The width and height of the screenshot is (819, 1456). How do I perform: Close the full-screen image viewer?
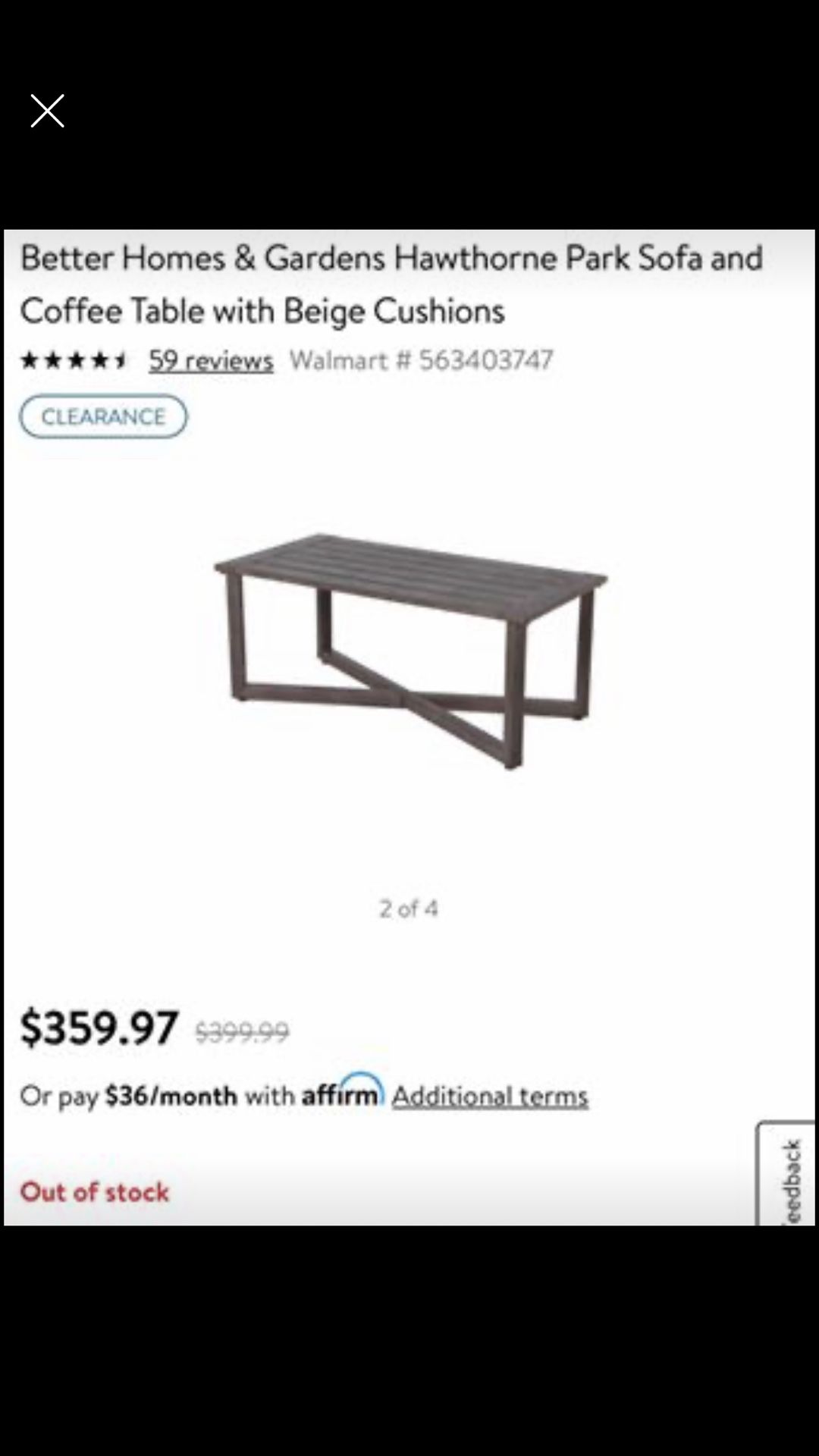[x=47, y=111]
